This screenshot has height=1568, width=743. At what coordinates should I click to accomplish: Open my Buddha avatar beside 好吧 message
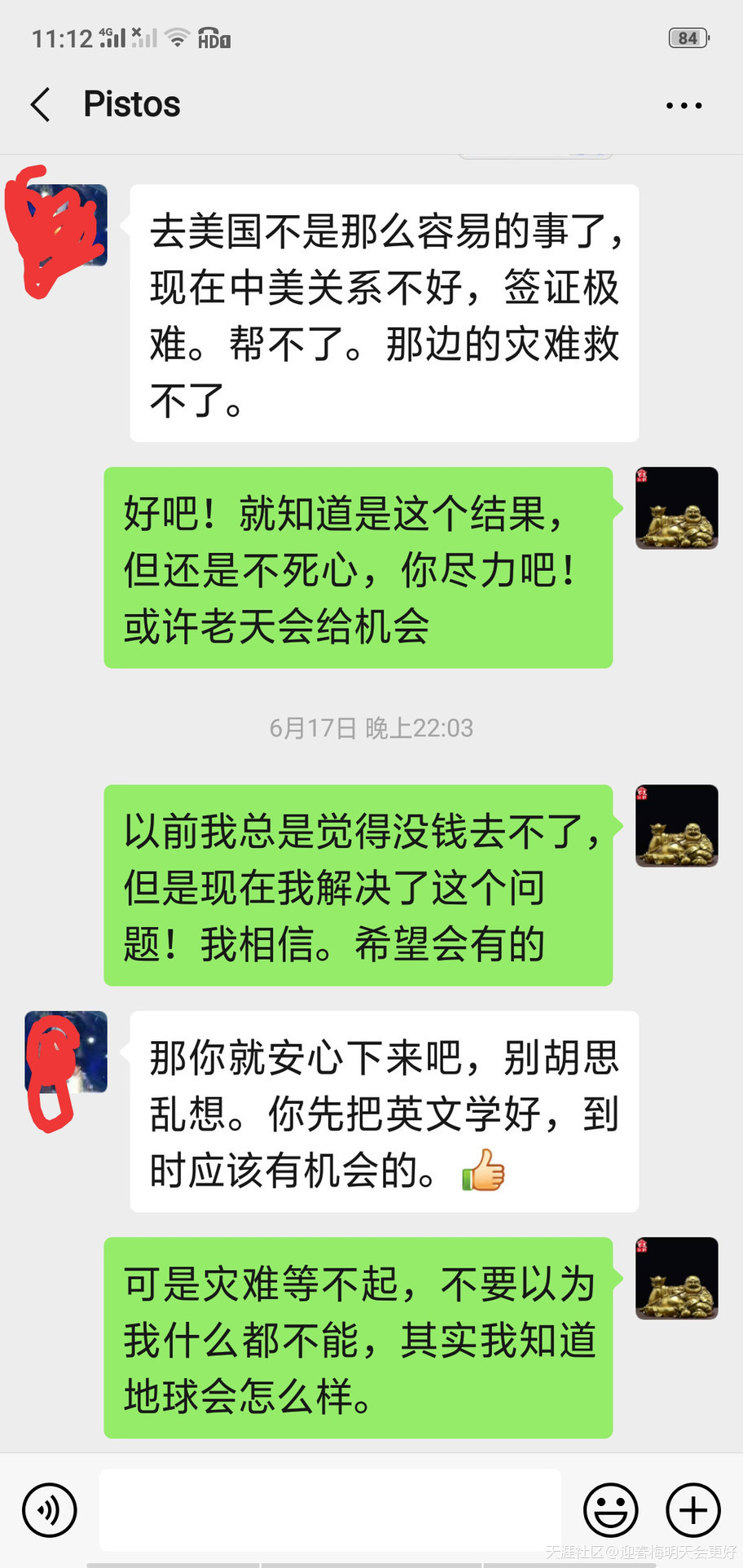676,508
